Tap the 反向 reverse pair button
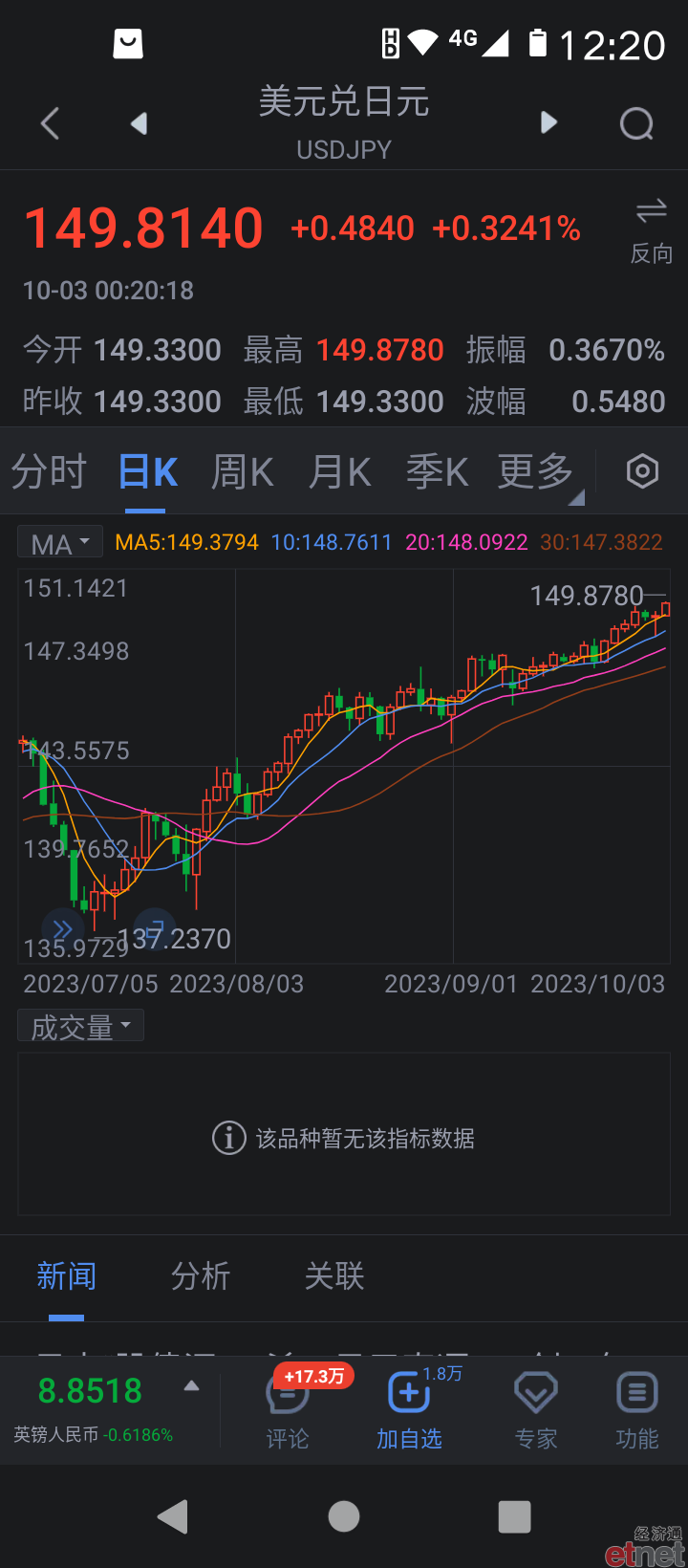688x1568 pixels. coord(652,231)
